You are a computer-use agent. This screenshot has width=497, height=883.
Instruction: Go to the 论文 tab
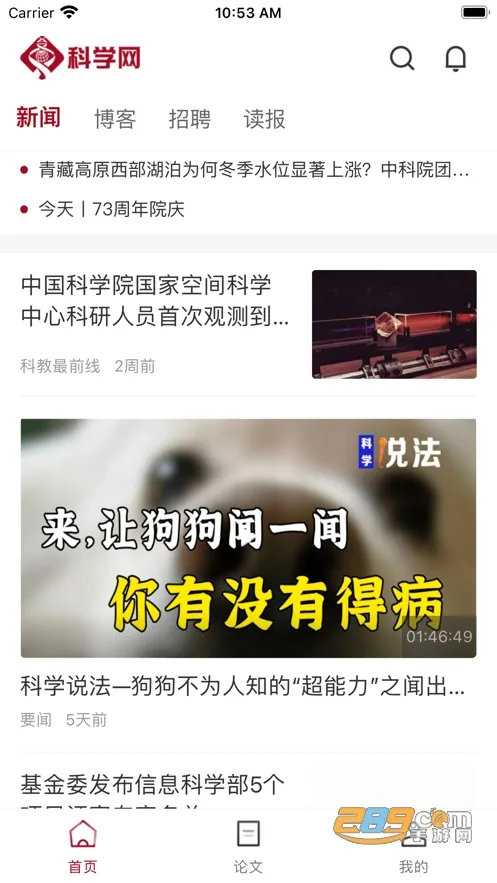[248, 846]
